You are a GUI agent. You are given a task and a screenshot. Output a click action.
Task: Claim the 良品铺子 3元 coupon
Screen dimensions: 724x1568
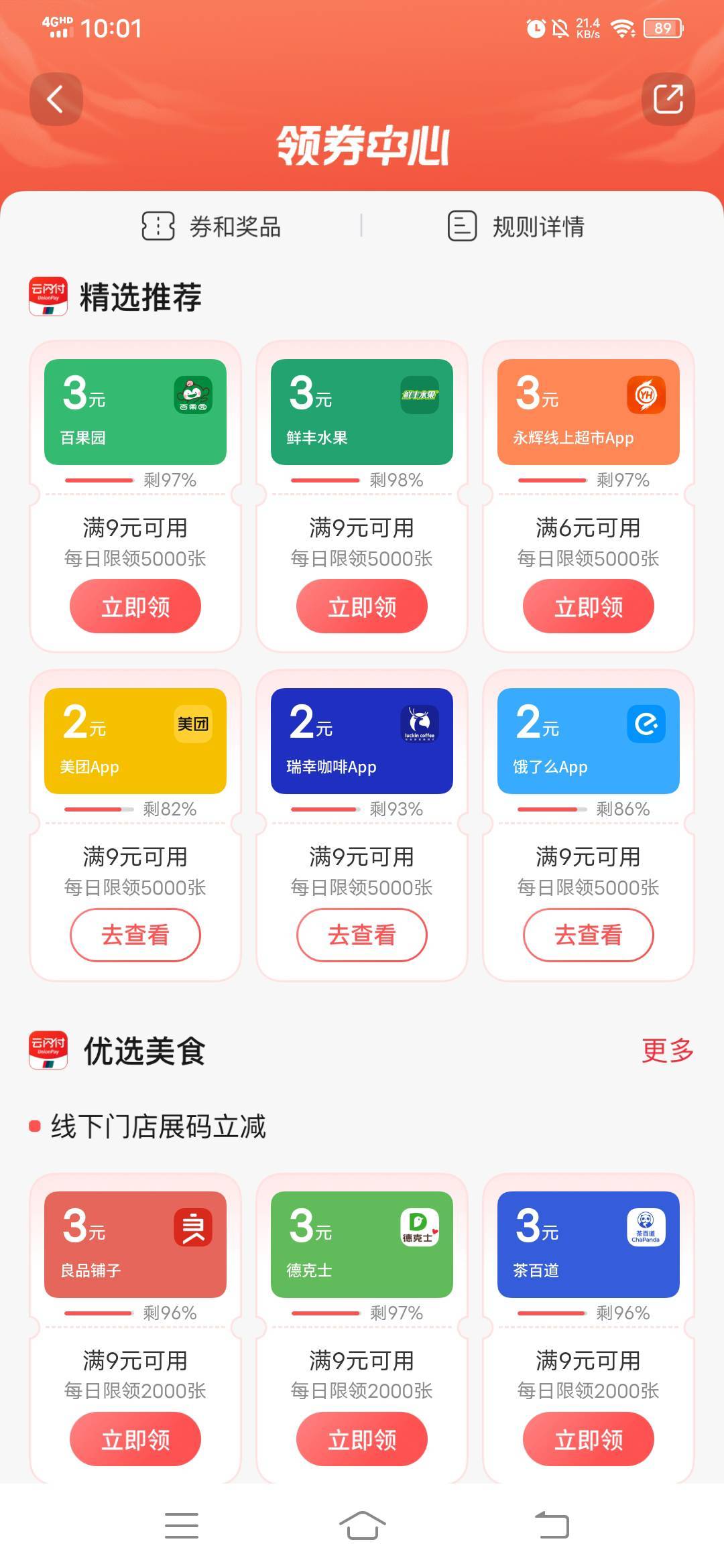coord(135,1439)
